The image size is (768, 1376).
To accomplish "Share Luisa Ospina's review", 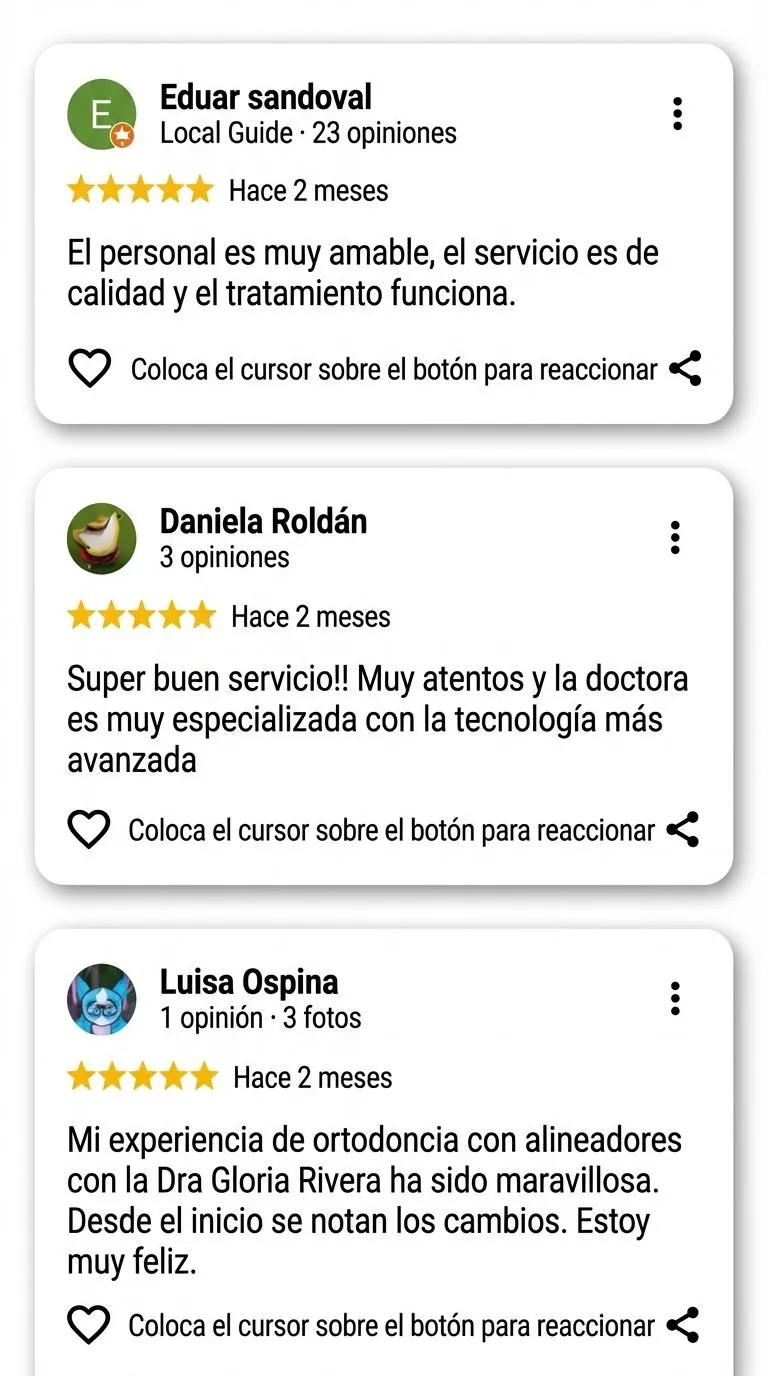I will [x=683, y=1326].
